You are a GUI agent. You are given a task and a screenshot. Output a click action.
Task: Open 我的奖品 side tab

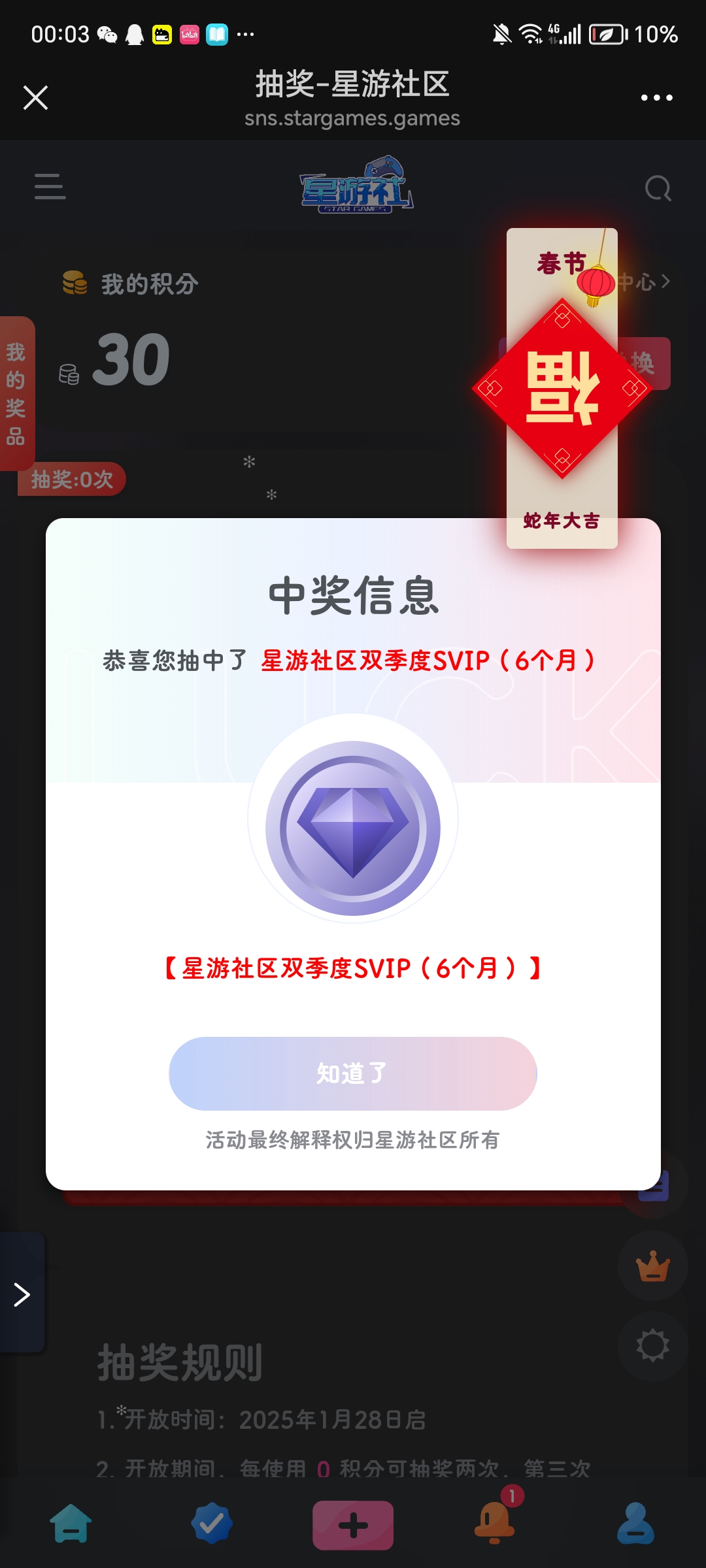tap(16, 393)
